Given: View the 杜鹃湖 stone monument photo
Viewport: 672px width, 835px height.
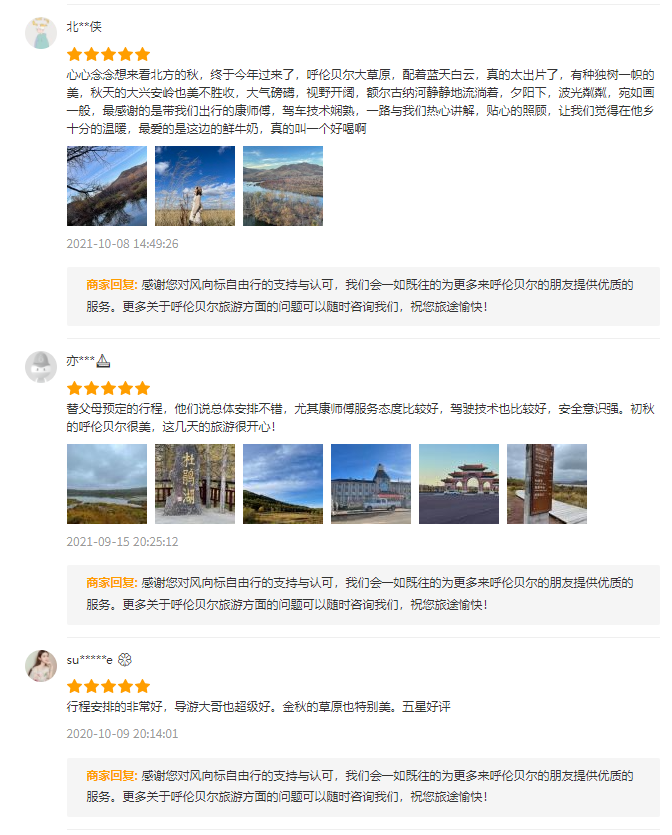Looking at the screenshot, I should (x=194, y=484).
